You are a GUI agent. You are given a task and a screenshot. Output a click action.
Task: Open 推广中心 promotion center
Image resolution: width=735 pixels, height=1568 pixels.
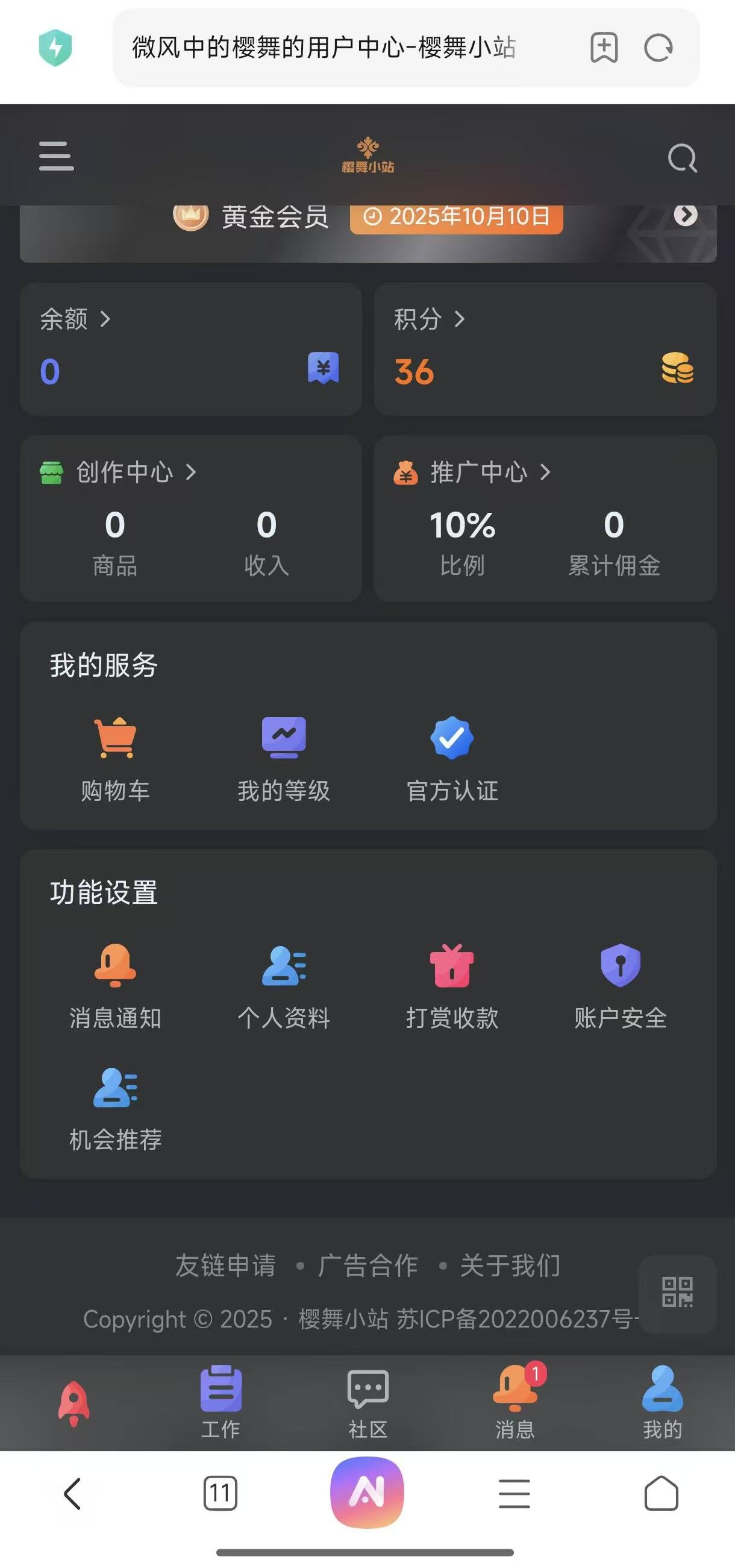pyautogui.click(x=480, y=472)
